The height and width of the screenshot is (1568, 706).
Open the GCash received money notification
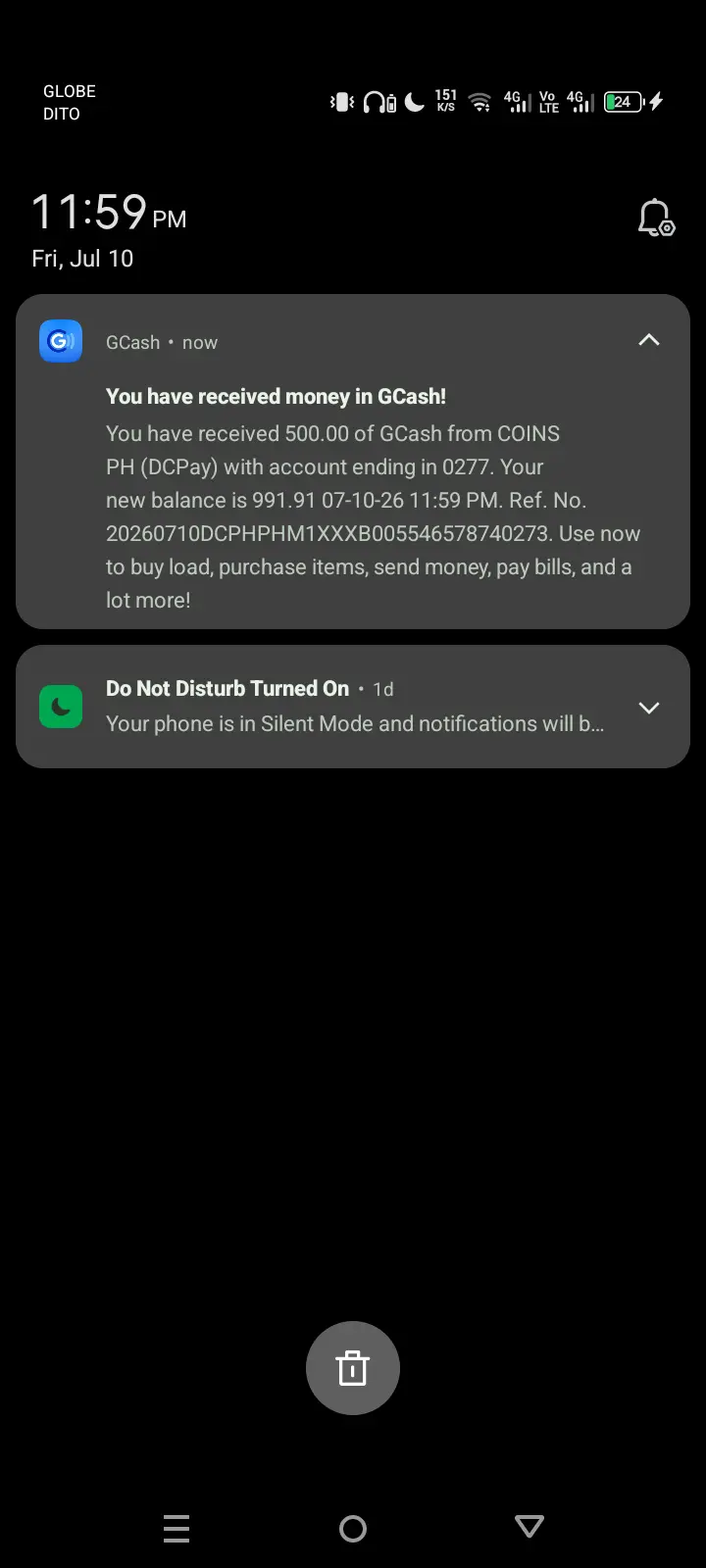tap(353, 462)
